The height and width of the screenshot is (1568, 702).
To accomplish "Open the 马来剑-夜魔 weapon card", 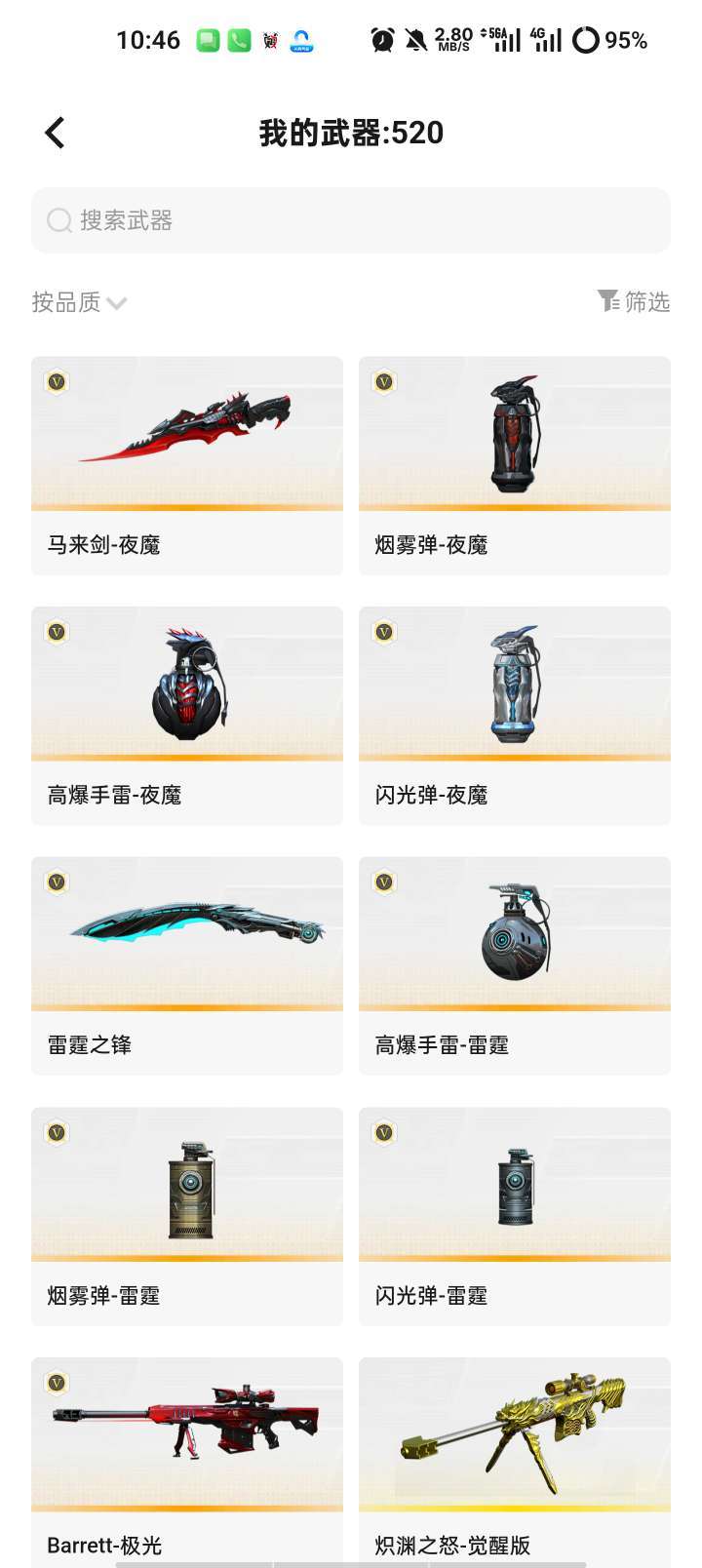I will click(187, 465).
